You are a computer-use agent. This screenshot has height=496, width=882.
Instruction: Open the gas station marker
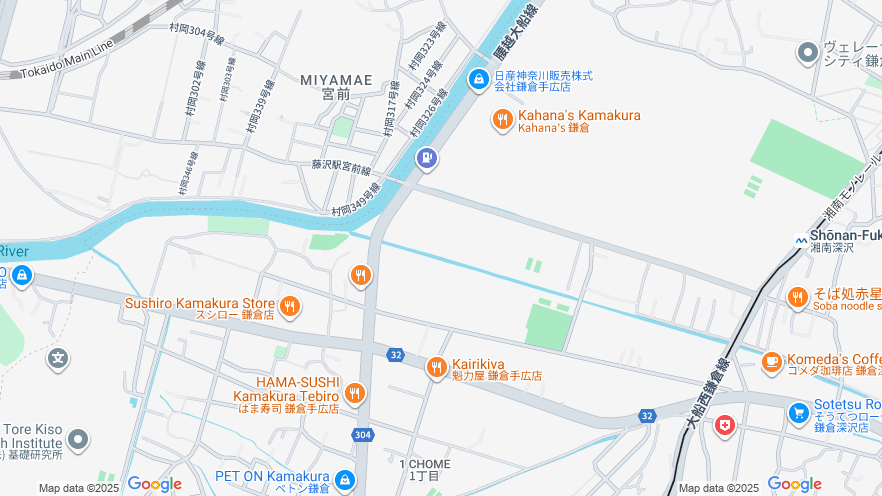click(x=427, y=157)
